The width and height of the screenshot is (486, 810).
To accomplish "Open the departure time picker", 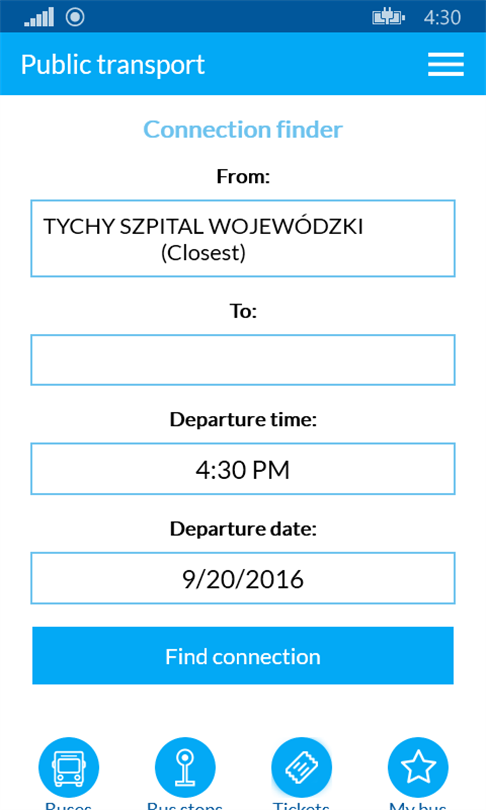I will tap(243, 469).
